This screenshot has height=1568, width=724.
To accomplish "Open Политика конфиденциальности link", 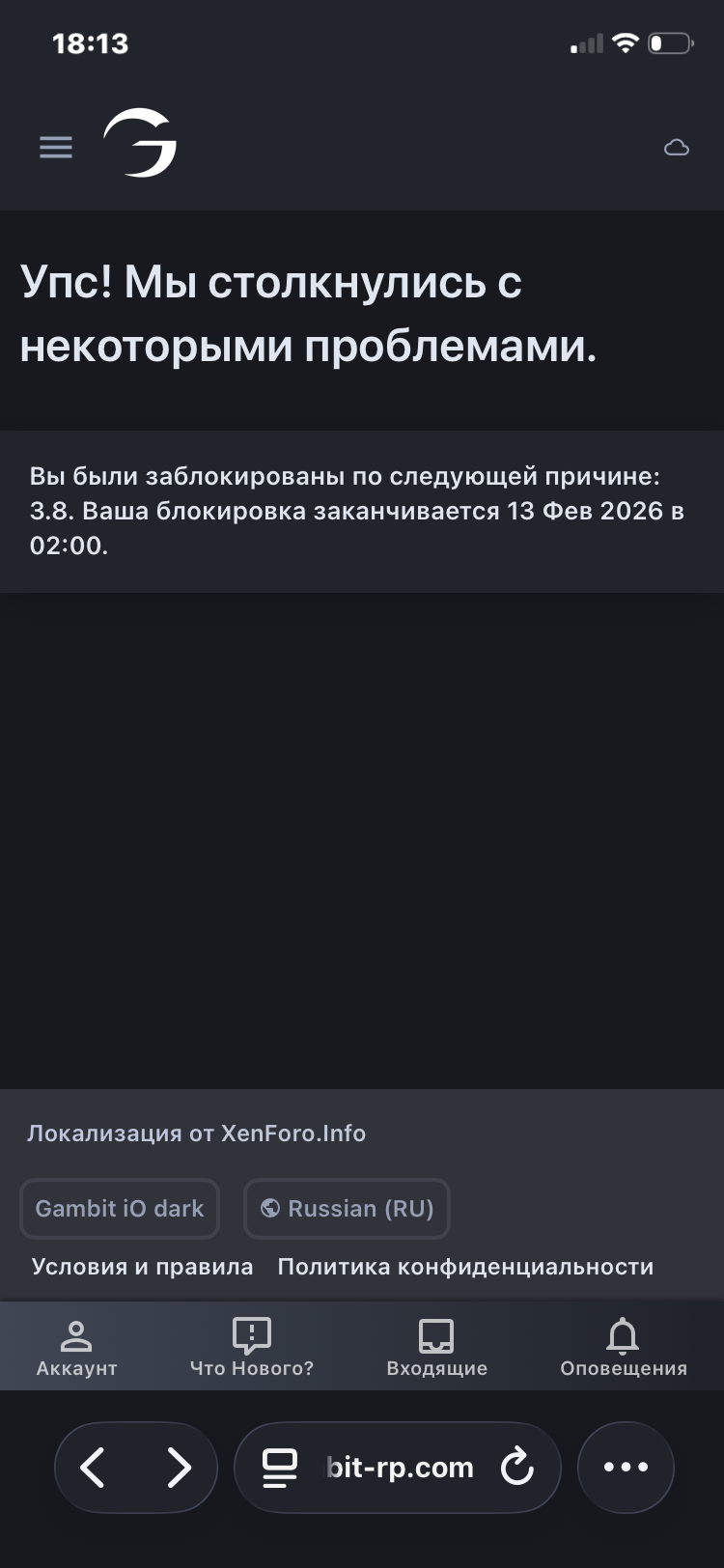I will (465, 1267).
